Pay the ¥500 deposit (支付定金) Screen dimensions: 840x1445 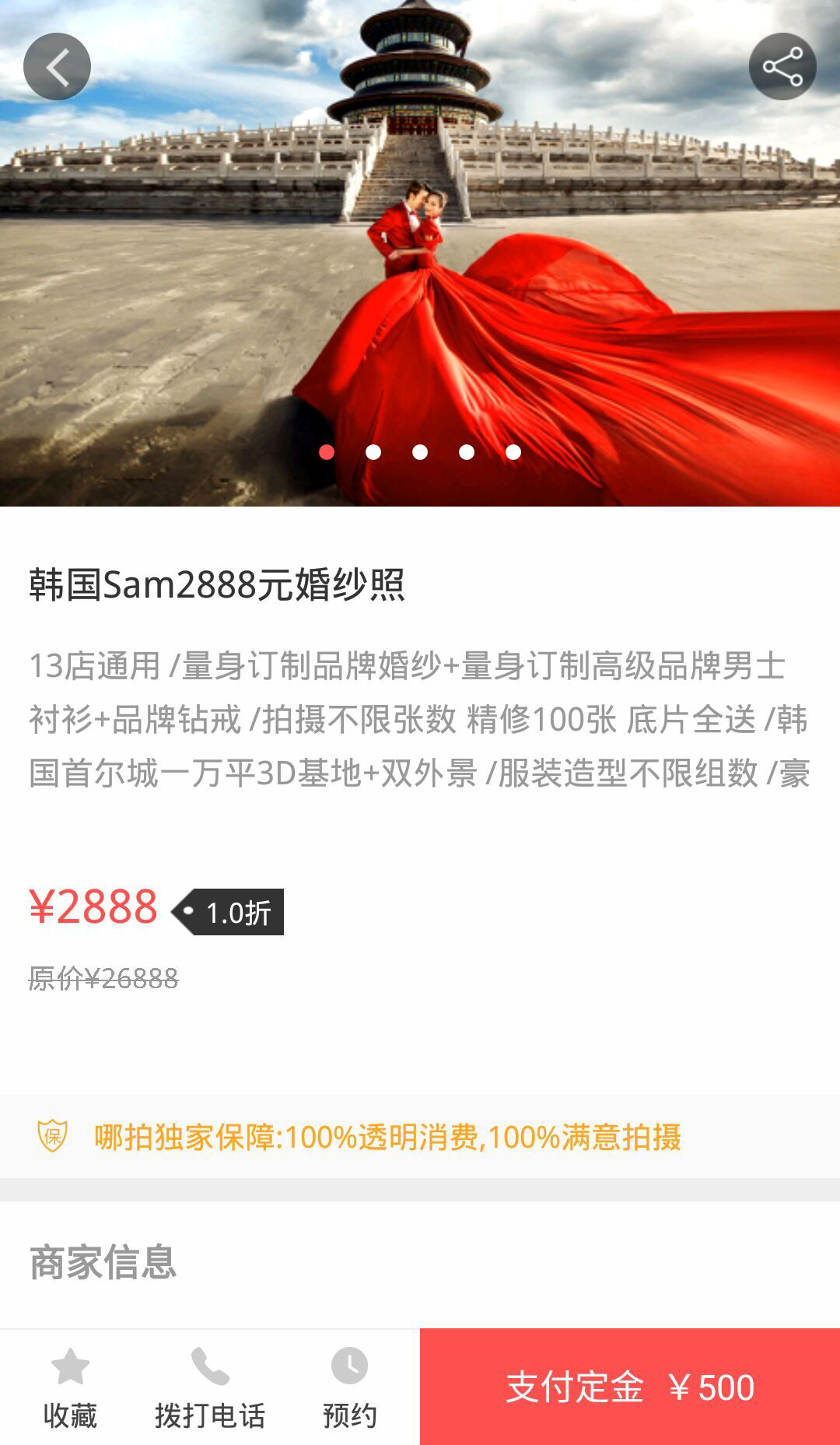[x=630, y=1387]
